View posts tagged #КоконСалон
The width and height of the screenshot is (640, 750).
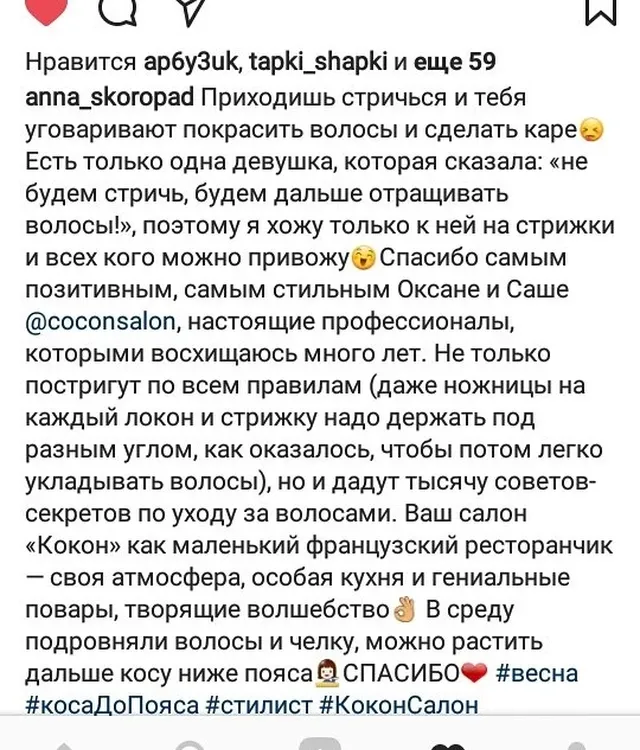tap(400, 705)
